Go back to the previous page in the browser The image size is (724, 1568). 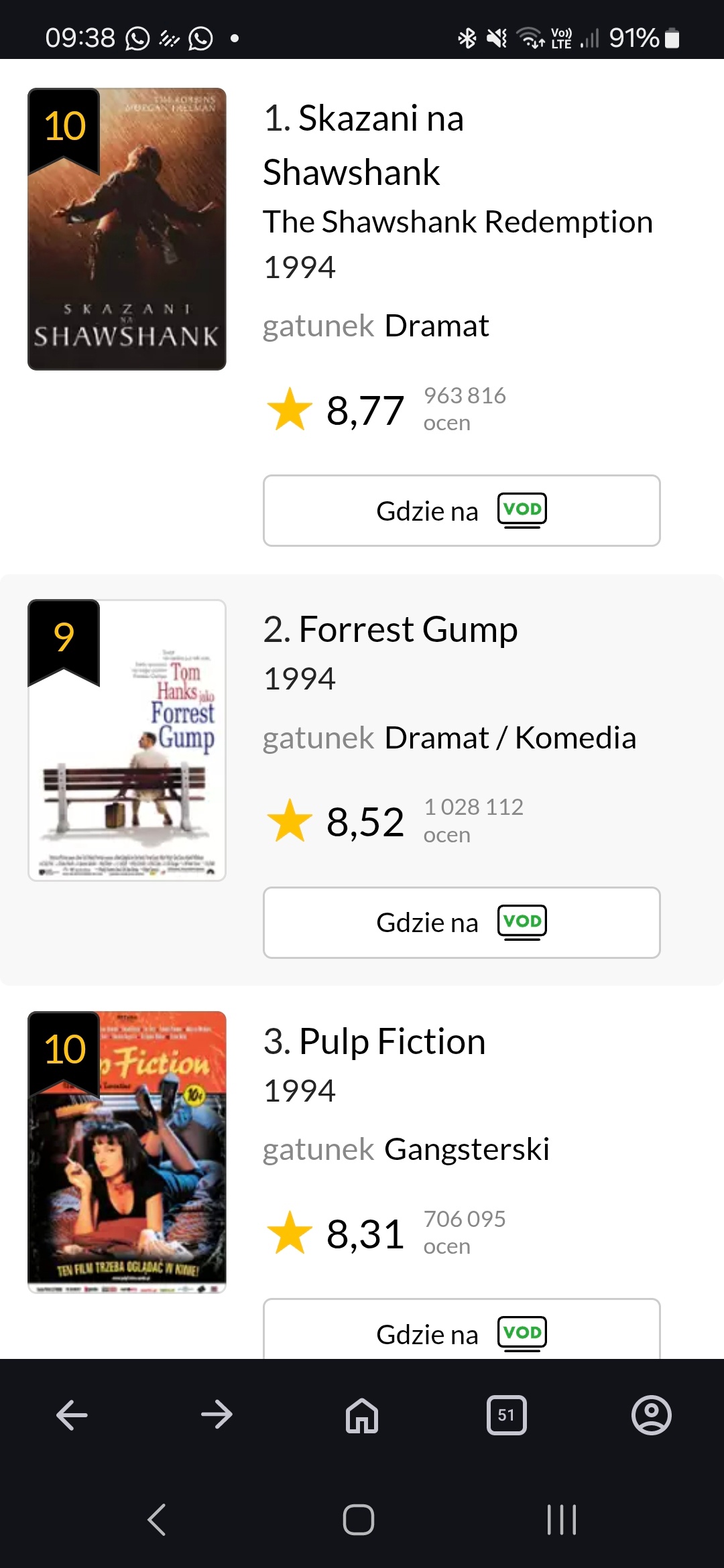(72, 1415)
